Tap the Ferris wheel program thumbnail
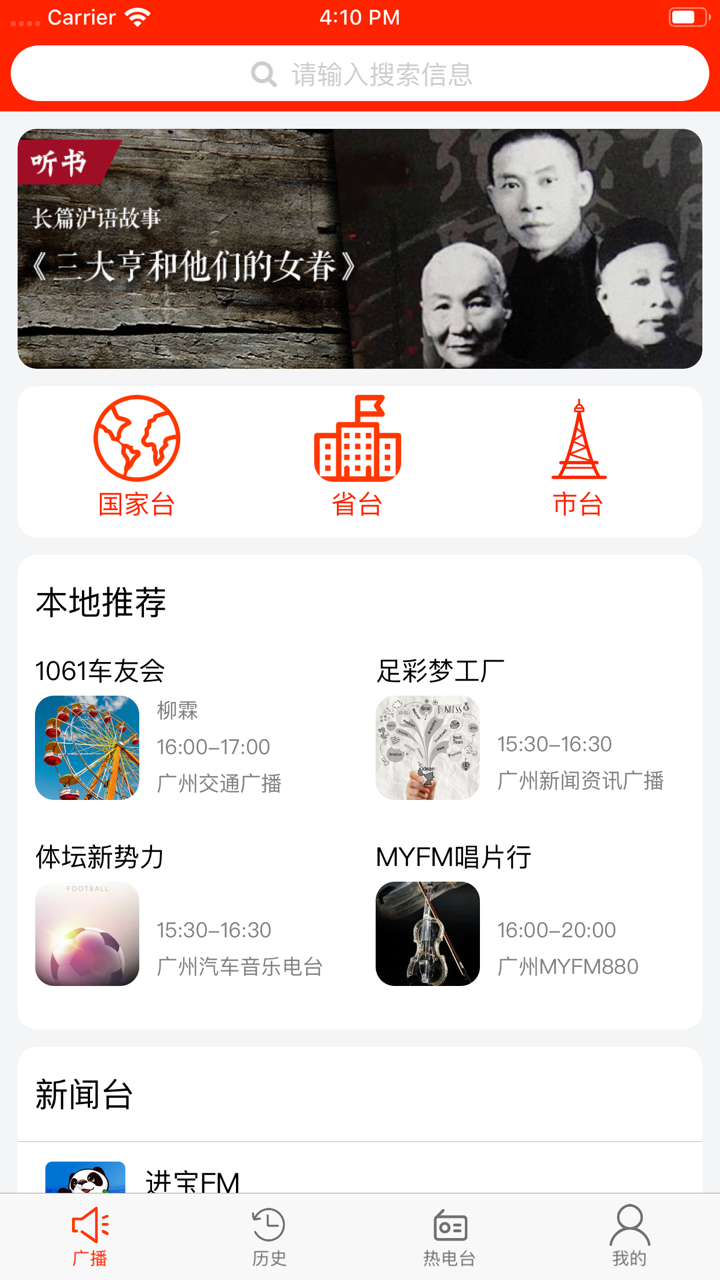720x1280 pixels. point(87,747)
